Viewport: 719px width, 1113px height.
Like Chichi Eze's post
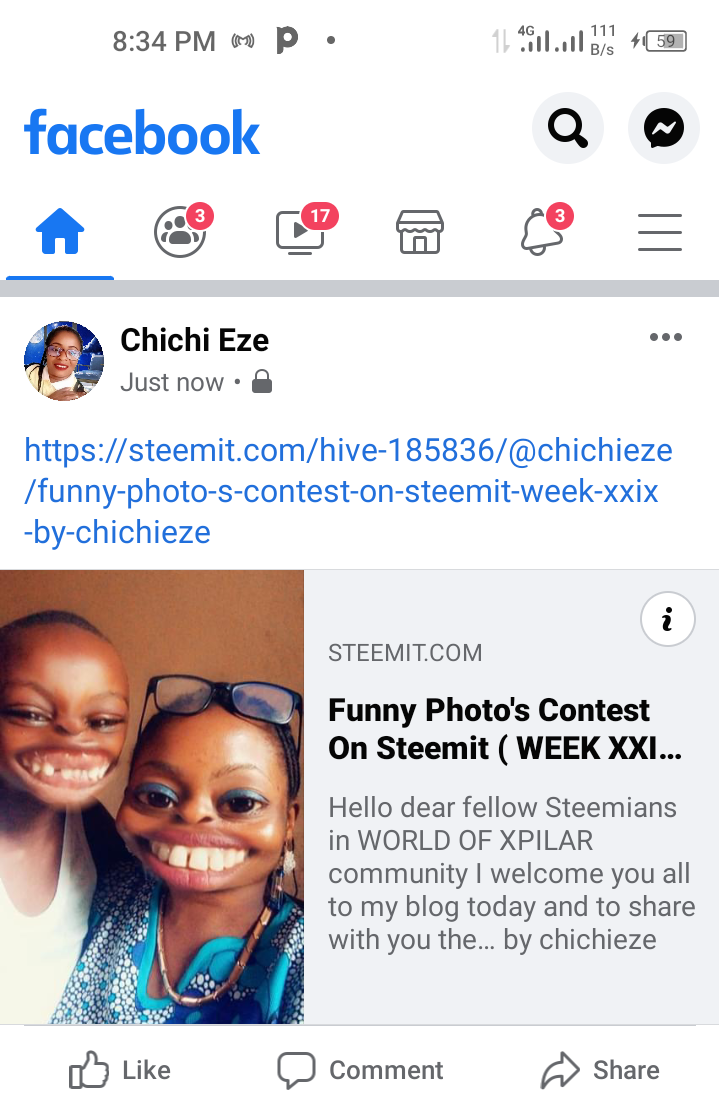120,1071
